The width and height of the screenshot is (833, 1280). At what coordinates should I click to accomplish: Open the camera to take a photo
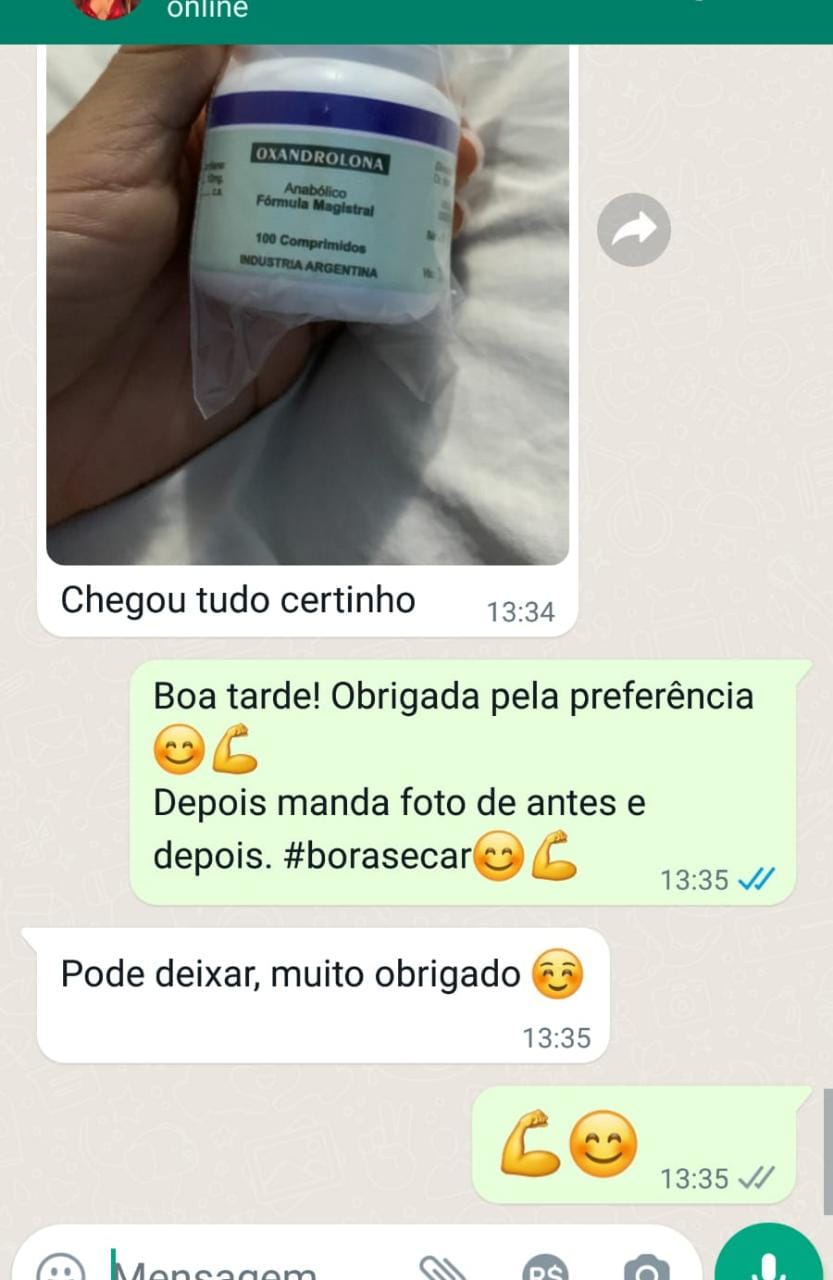(x=646, y=1268)
